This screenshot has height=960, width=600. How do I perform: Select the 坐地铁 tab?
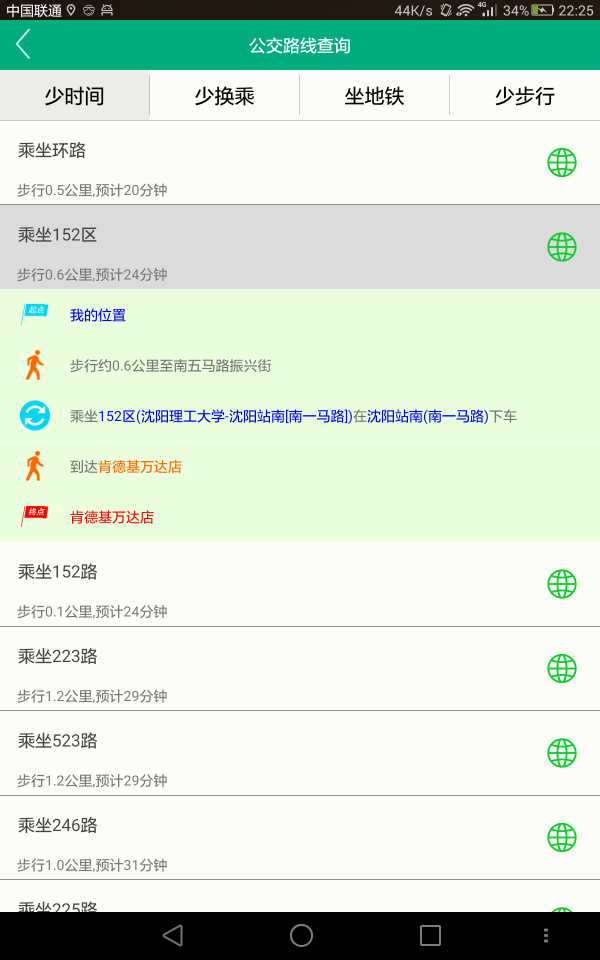coord(375,97)
